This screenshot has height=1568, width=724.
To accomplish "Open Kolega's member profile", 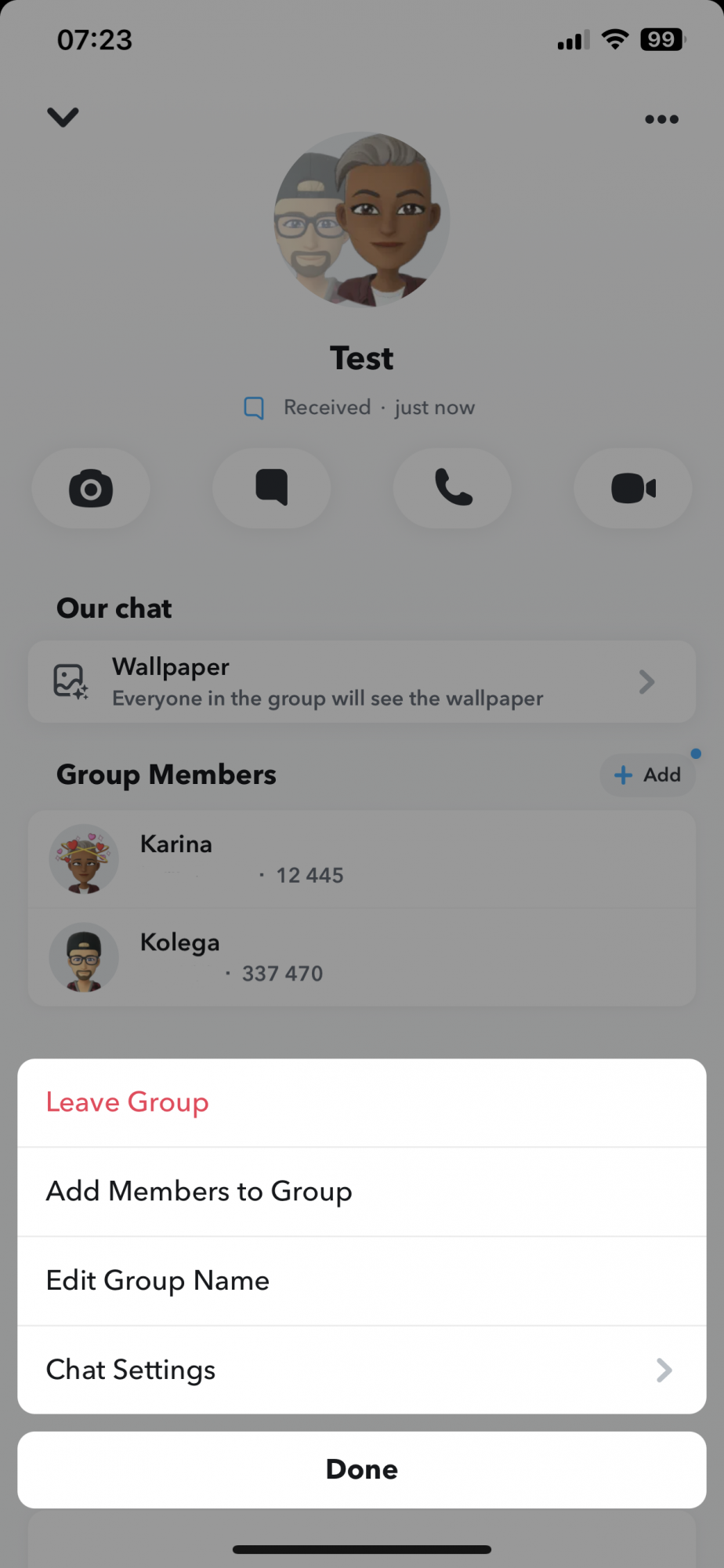I will [x=361, y=957].
